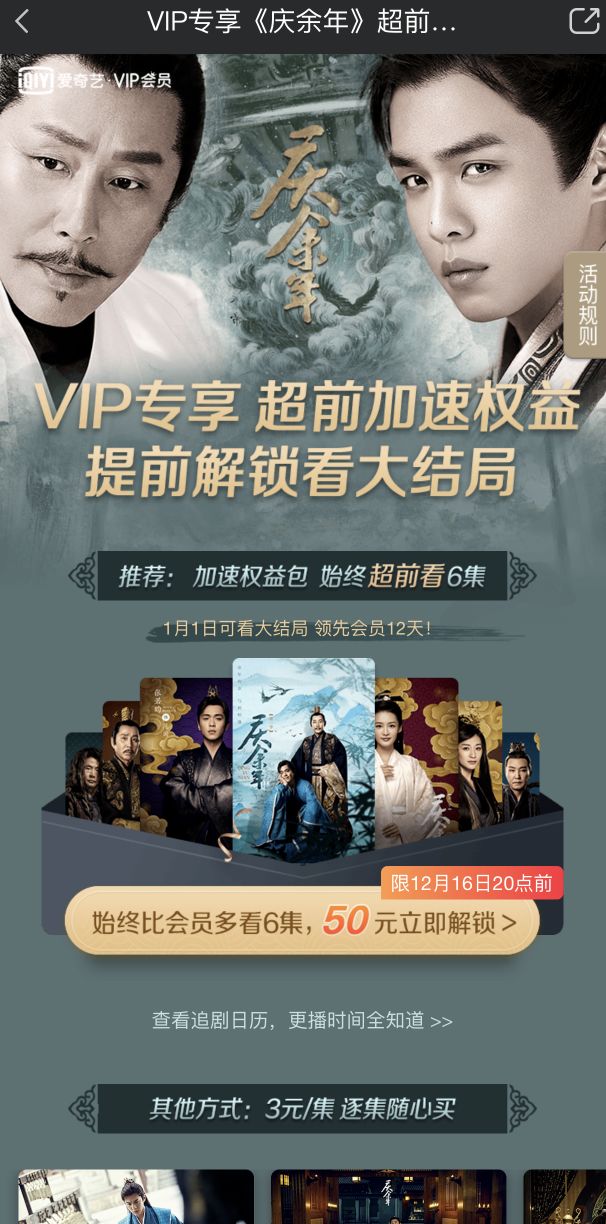The image size is (606, 1224).
Task: Open the middle episode thumbnail at bottom
Action: pyautogui.click(x=388, y=1197)
